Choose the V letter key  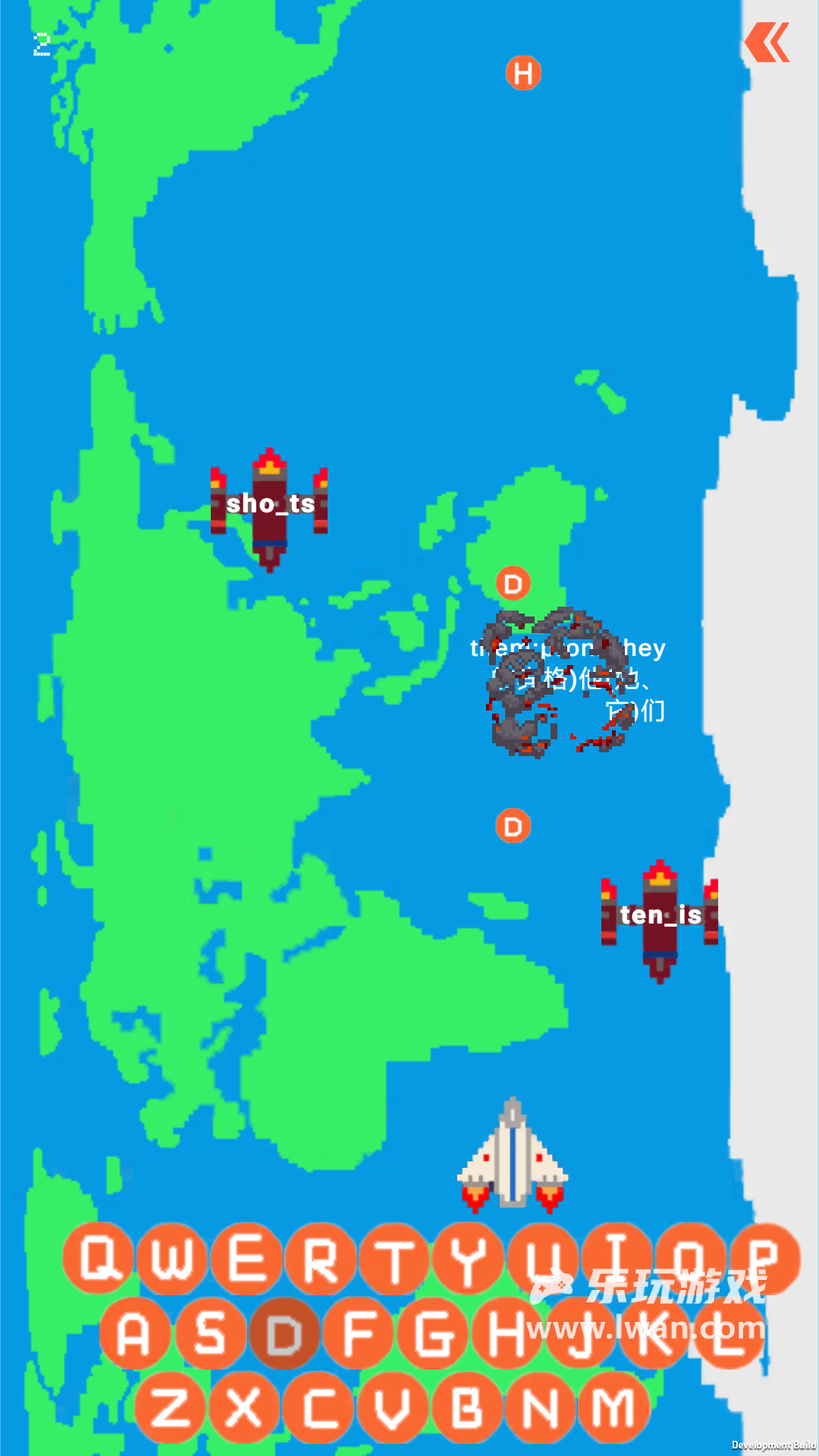point(392,1408)
